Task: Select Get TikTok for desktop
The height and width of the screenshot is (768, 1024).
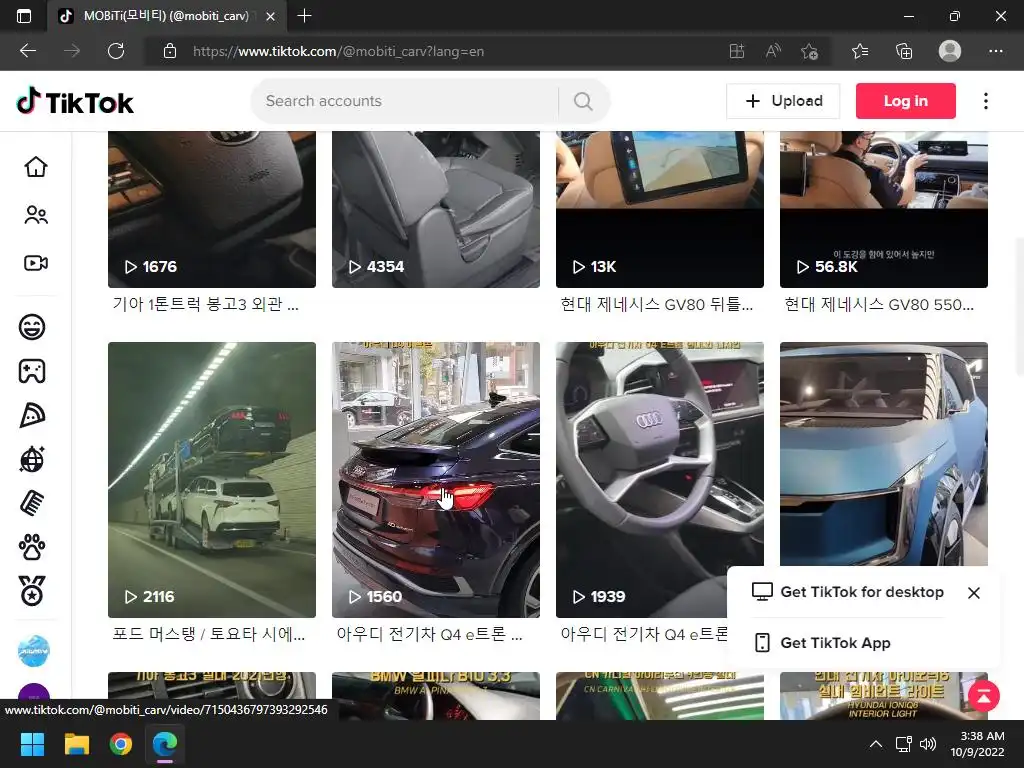Action: tap(860, 592)
